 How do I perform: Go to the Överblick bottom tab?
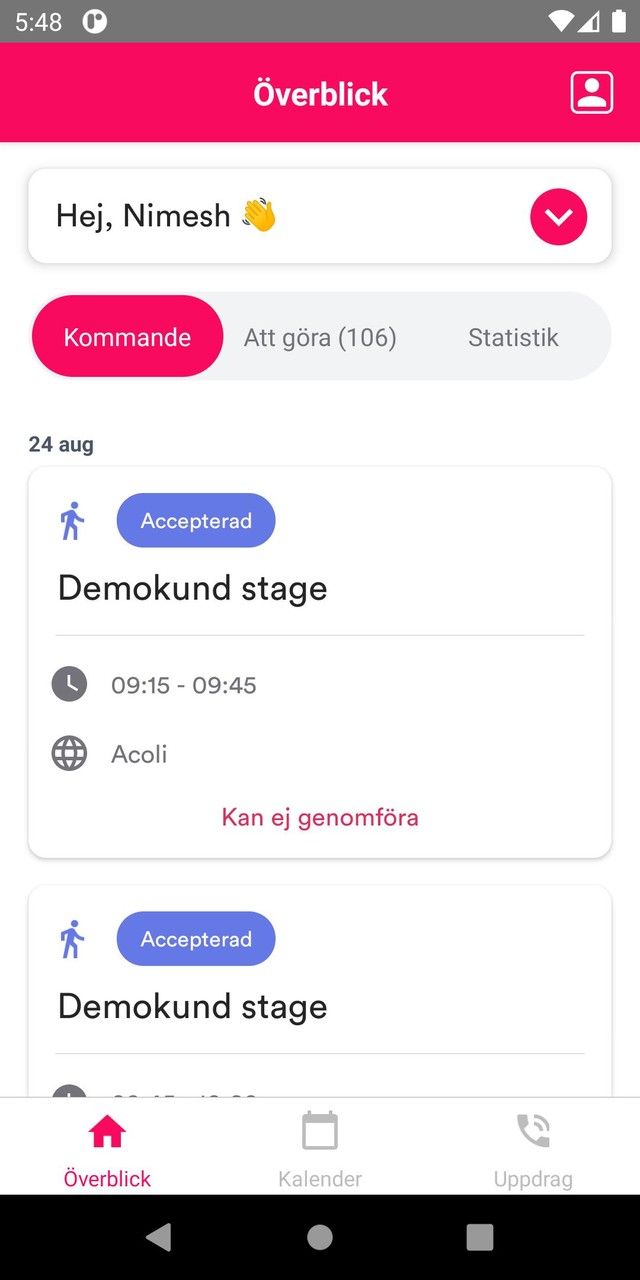click(107, 1148)
